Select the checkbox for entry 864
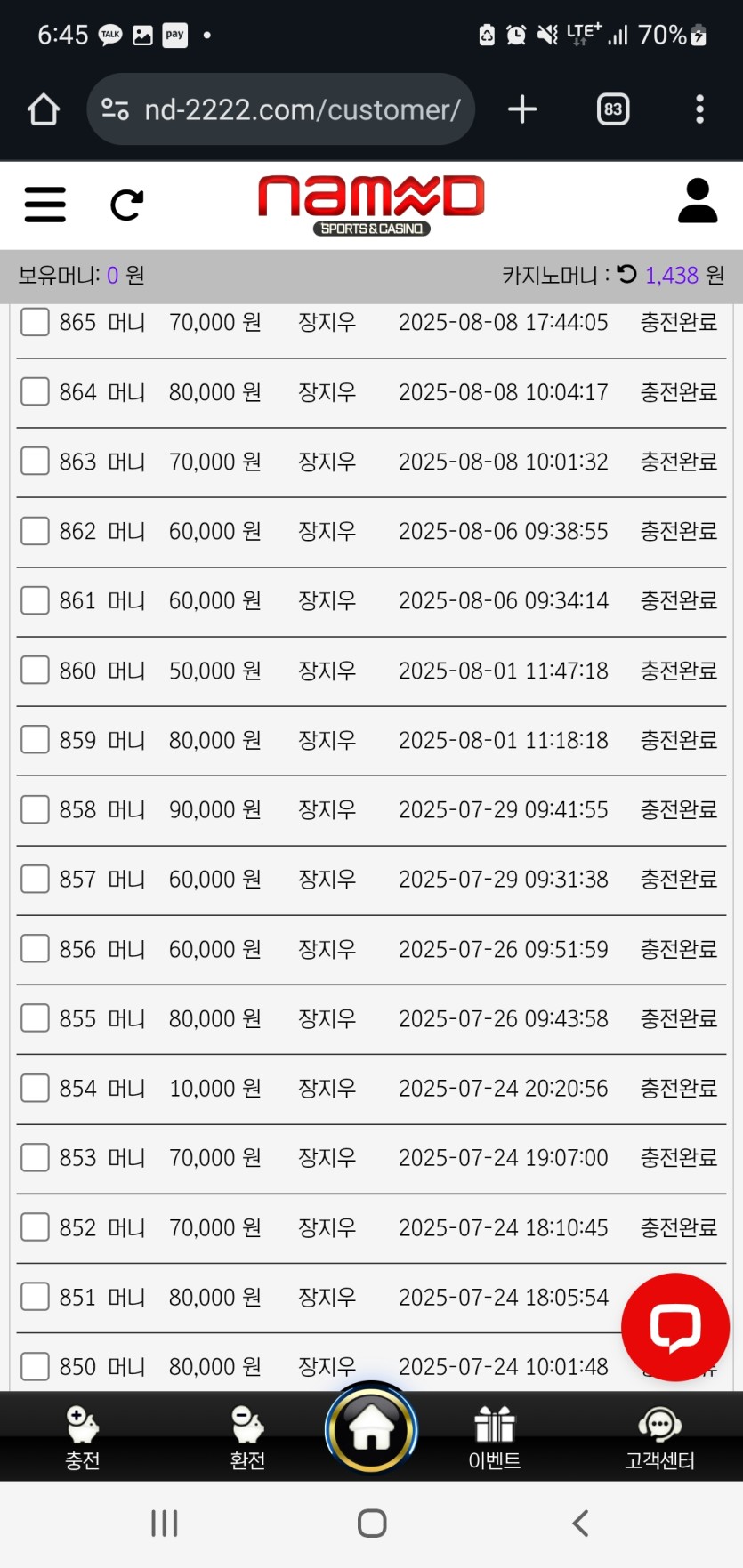This screenshot has width=743, height=1568. click(x=35, y=391)
